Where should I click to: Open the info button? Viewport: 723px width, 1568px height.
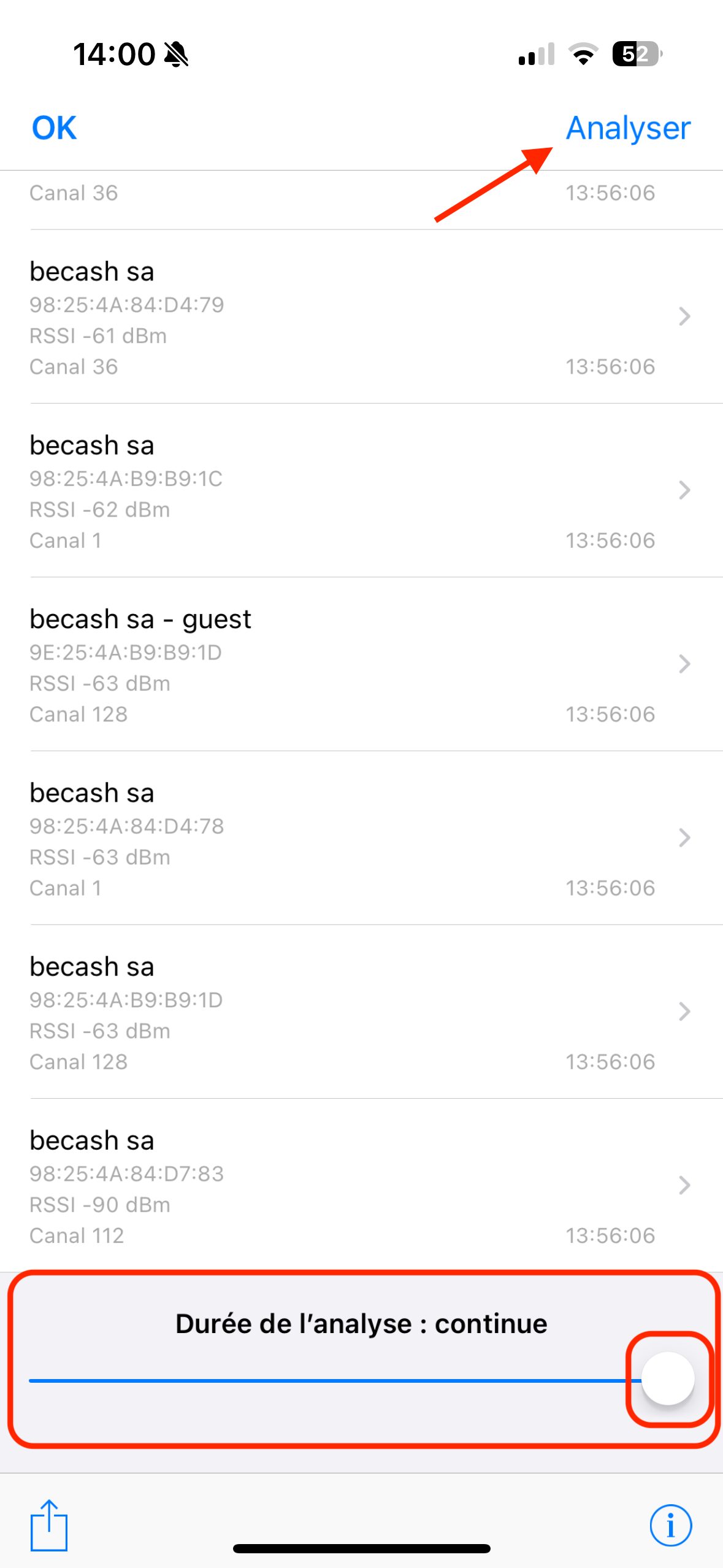[670, 1525]
